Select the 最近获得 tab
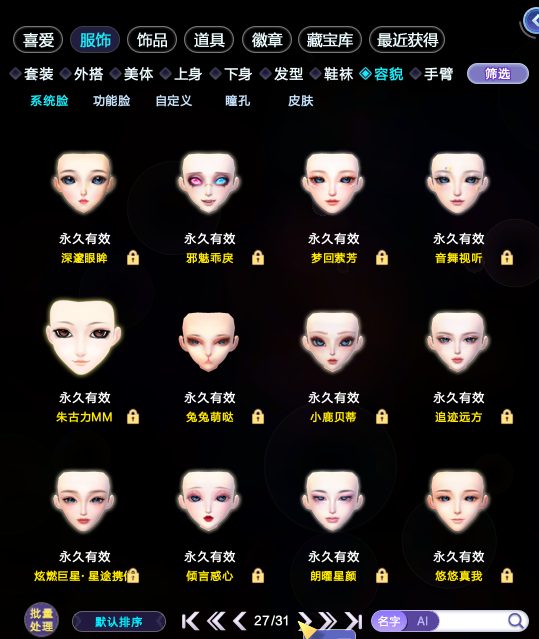539x639 pixels. coord(407,40)
